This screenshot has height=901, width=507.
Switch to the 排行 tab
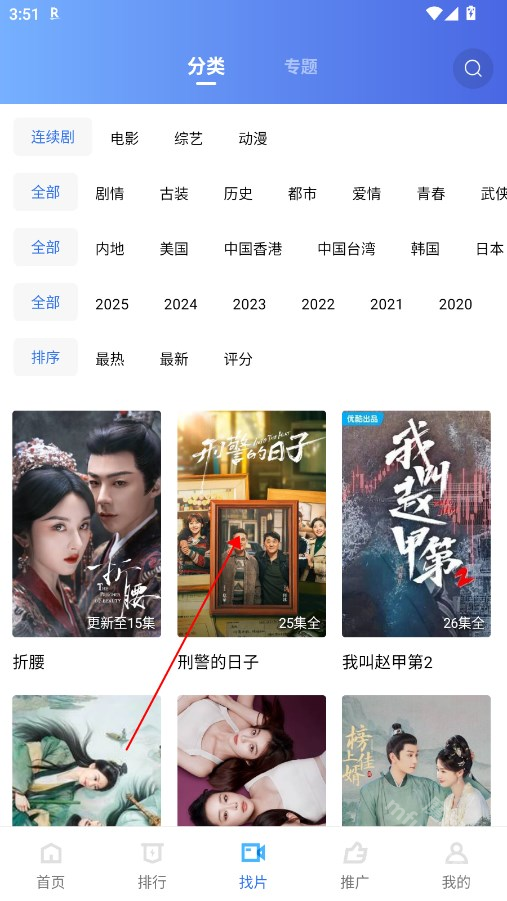pyautogui.click(x=152, y=865)
